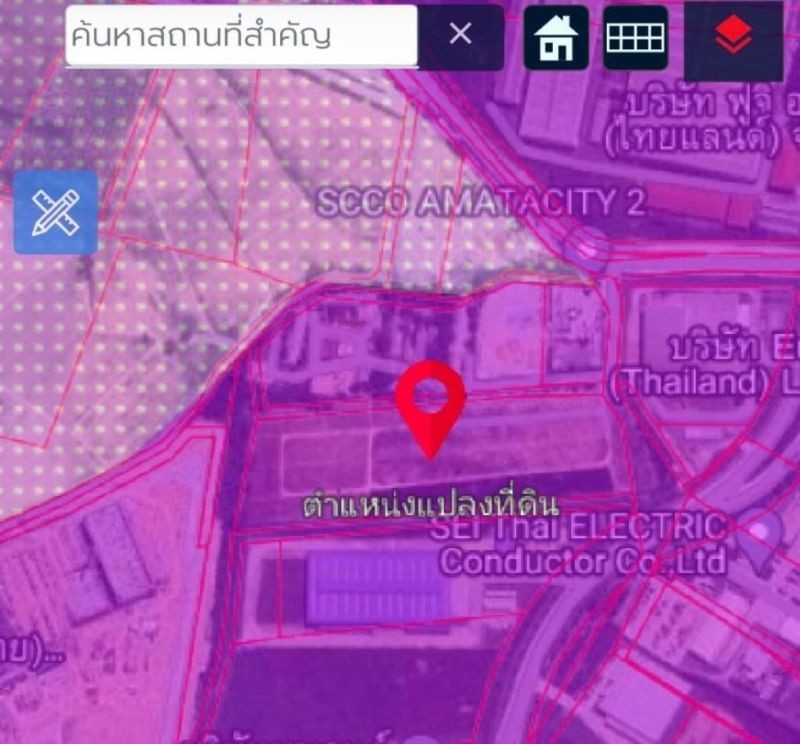
Task: Open the ruler and pencil measuring tool
Action: 55,212
